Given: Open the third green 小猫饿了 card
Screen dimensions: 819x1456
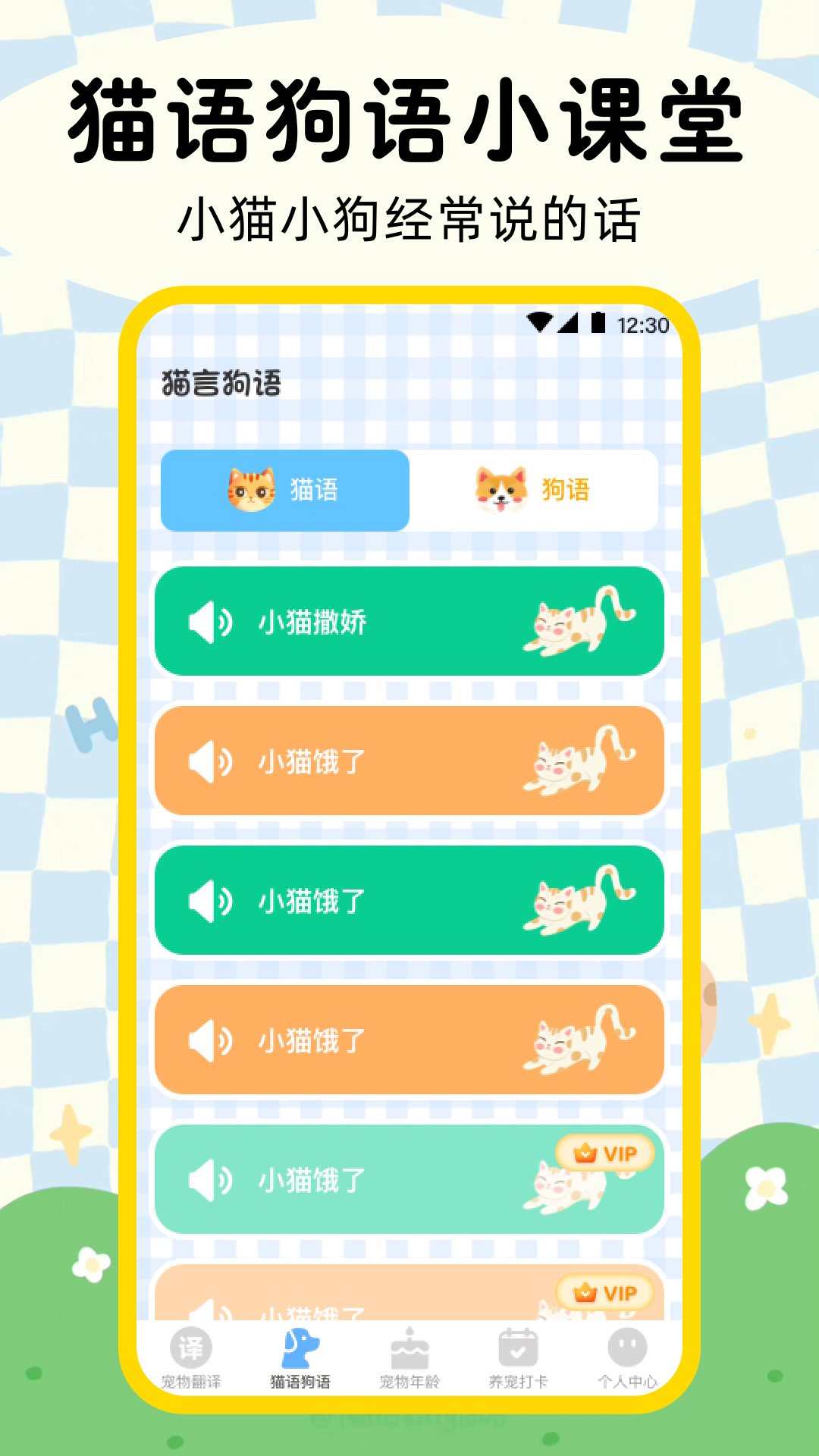Looking at the screenshot, I should pyautogui.click(x=409, y=902).
